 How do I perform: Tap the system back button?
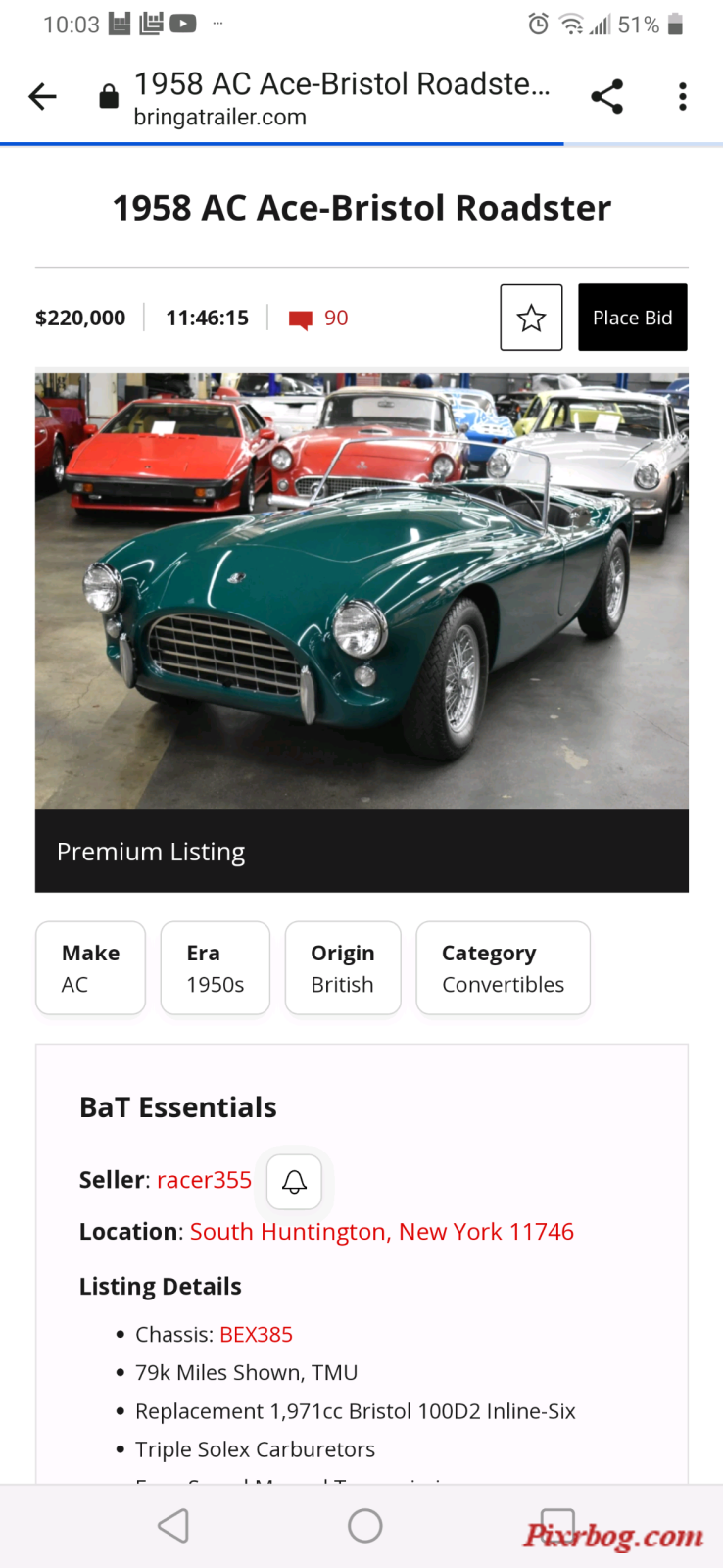(x=173, y=1525)
